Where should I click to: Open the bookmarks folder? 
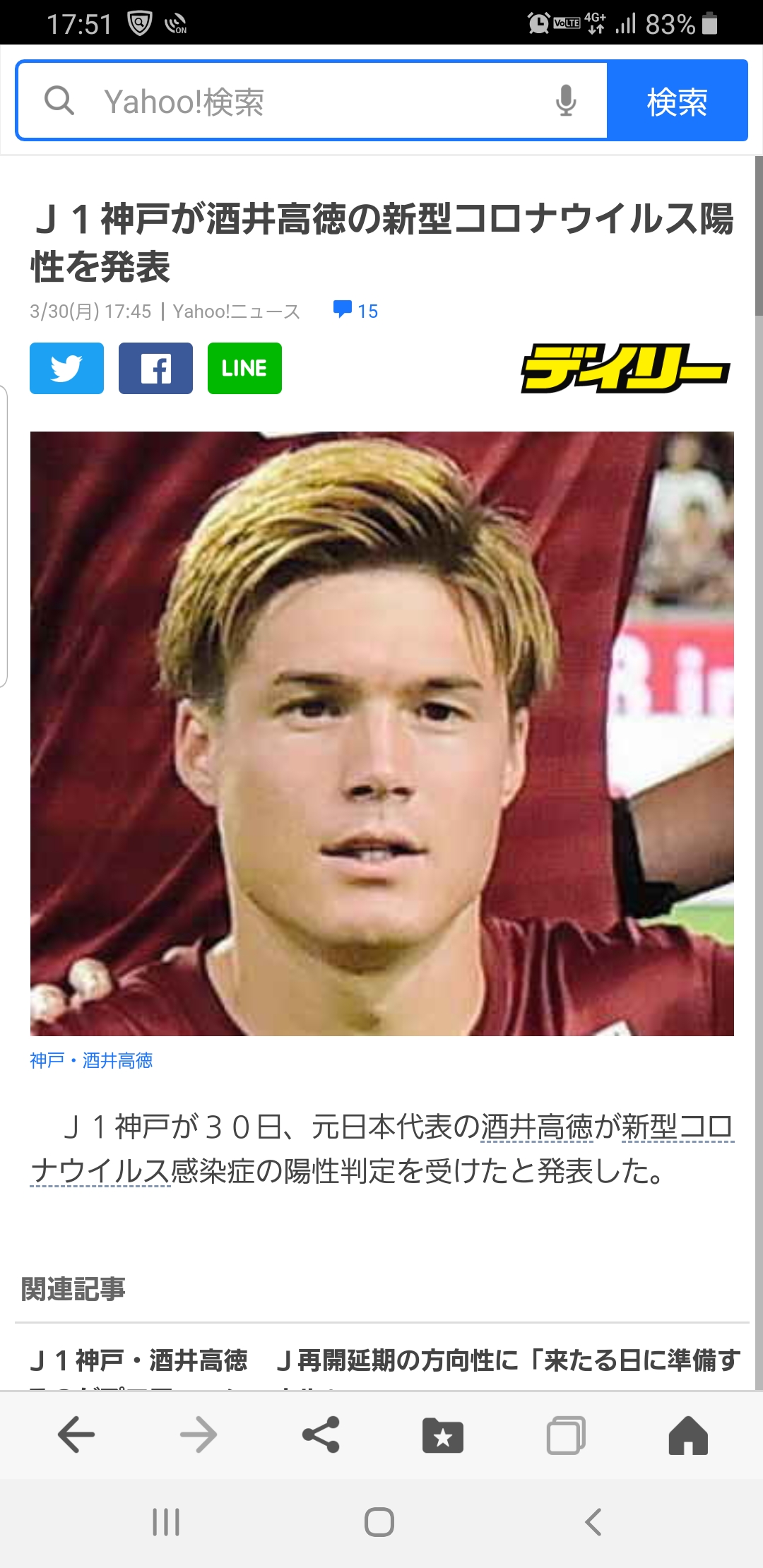pyautogui.click(x=443, y=1435)
